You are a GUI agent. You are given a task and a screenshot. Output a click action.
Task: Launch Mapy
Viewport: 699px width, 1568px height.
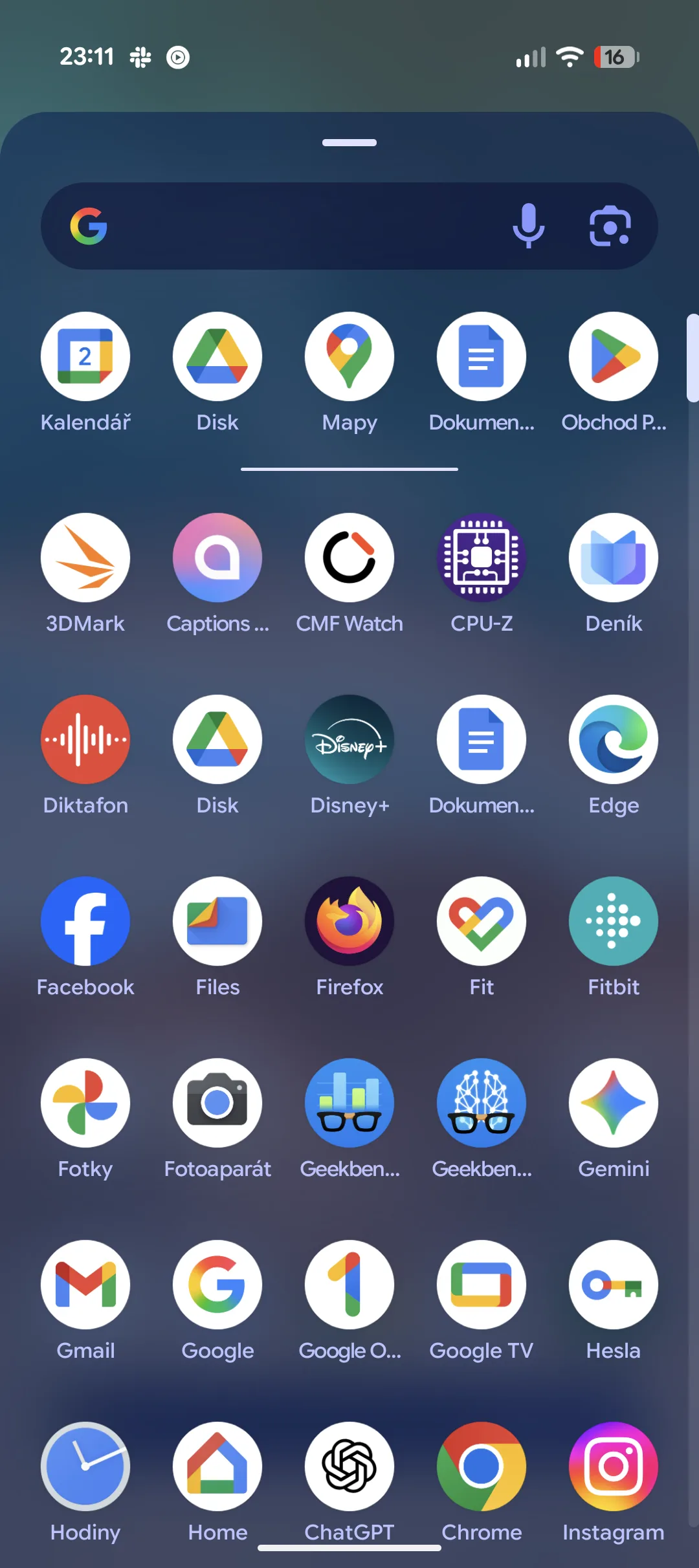click(x=349, y=356)
